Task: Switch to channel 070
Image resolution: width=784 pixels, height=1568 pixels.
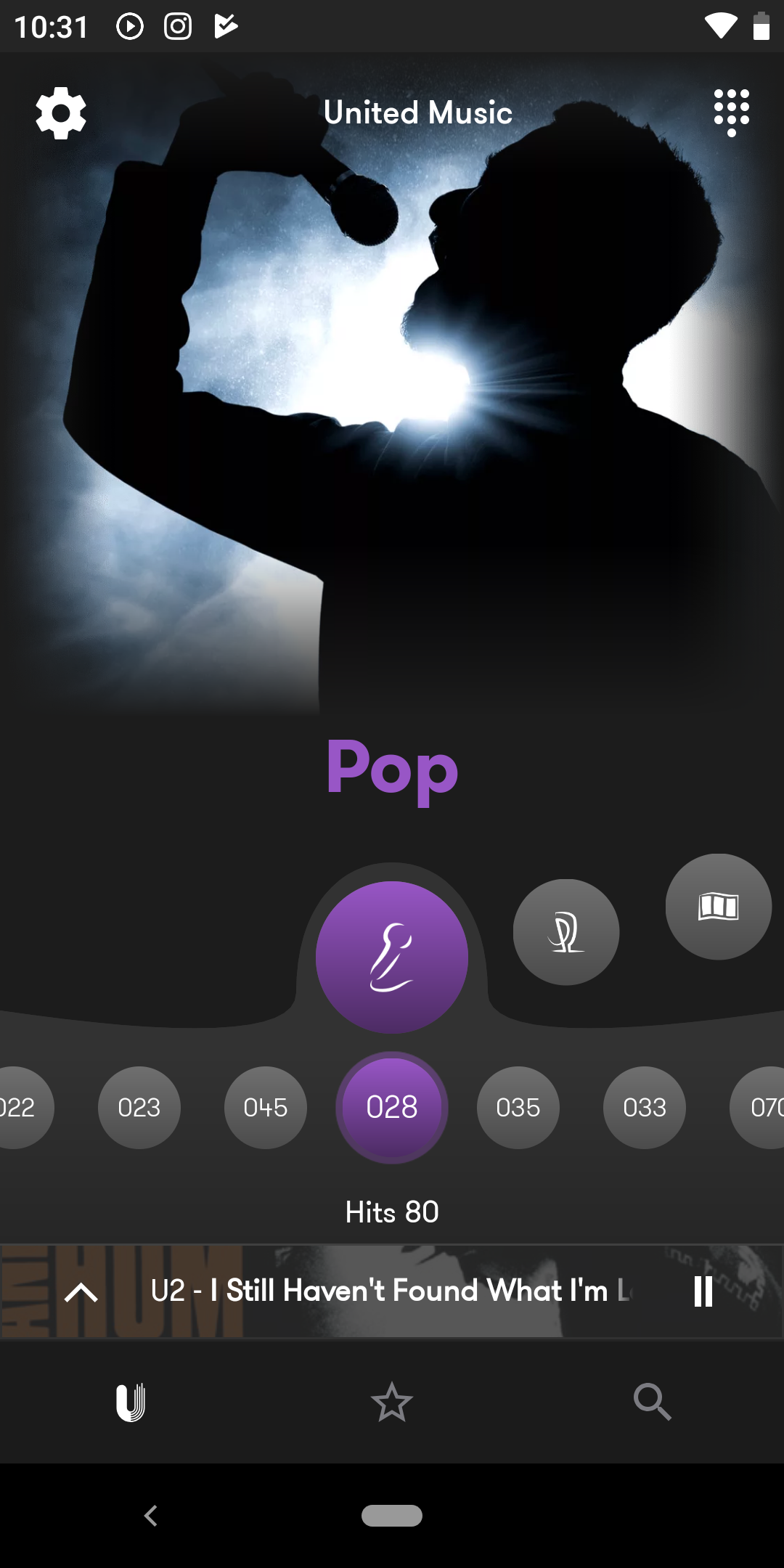Action: pos(762,1107)
